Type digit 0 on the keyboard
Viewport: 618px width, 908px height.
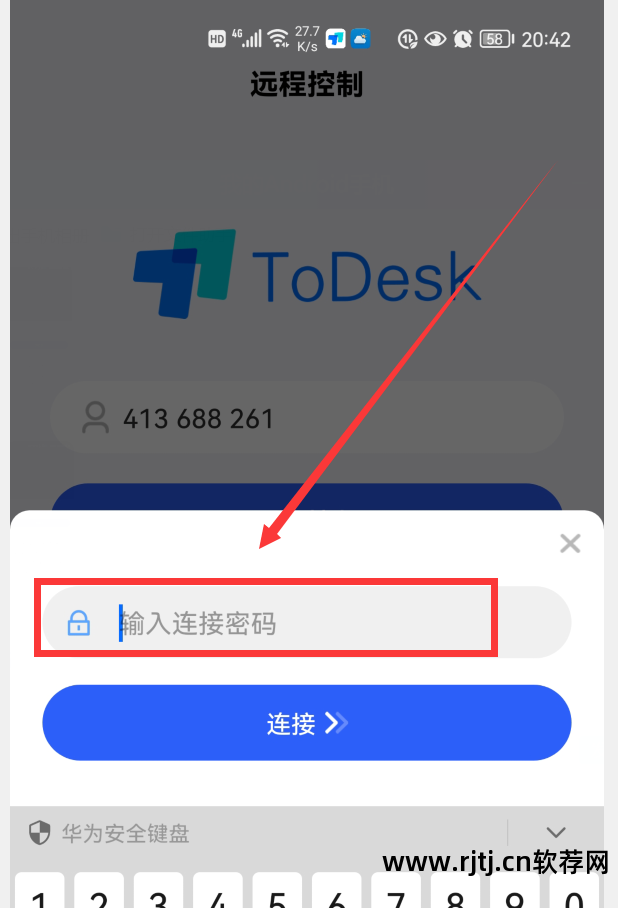coord(575,893)
